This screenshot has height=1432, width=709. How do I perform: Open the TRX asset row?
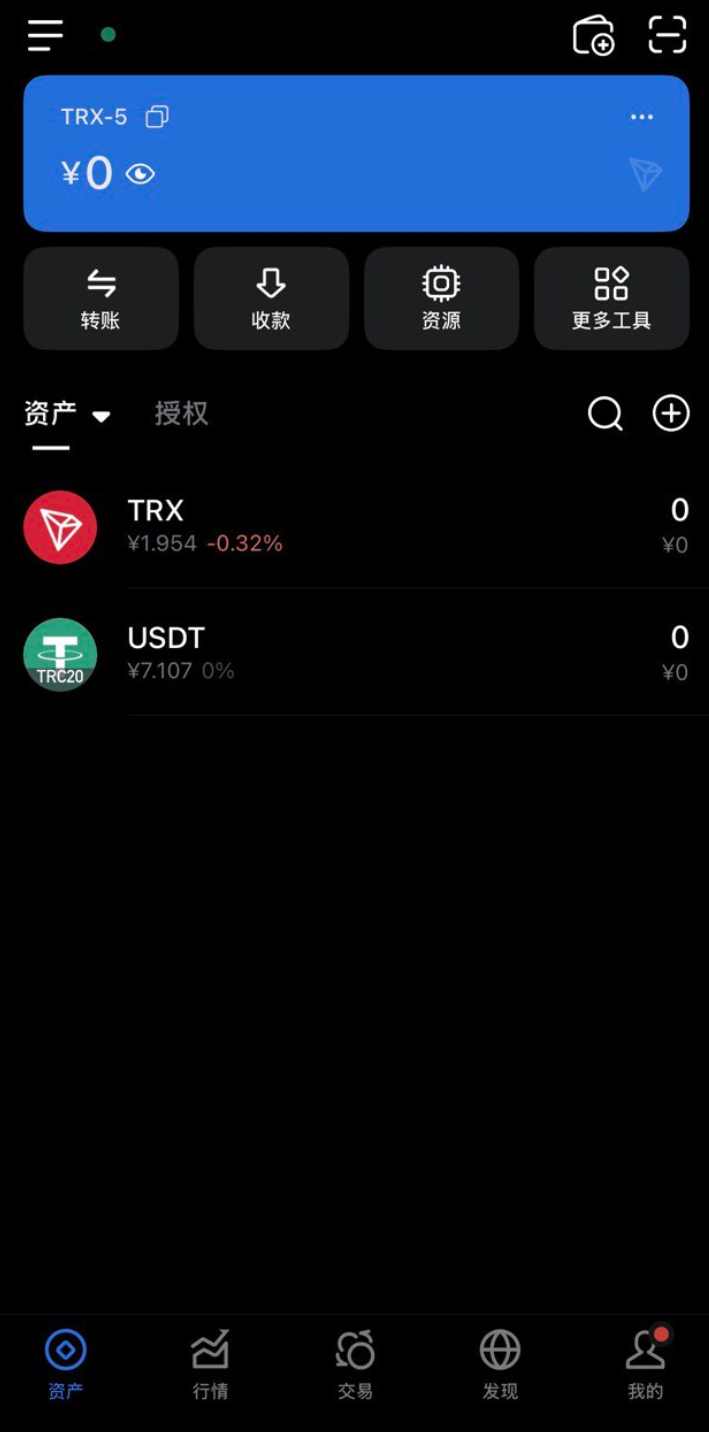pyautogui.click(x=356, y=526)
